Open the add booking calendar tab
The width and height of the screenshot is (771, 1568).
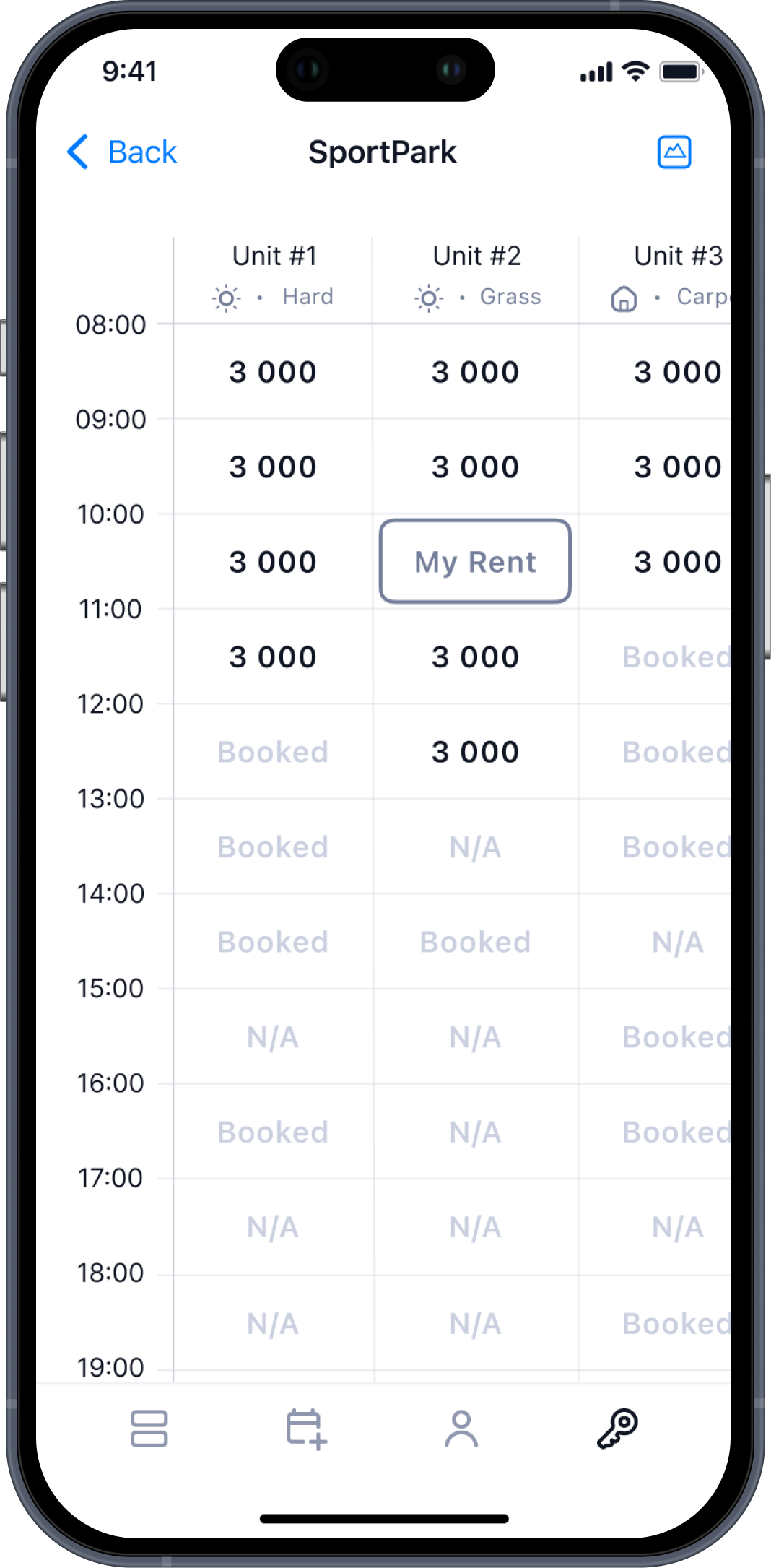[x=306, y=1429]
